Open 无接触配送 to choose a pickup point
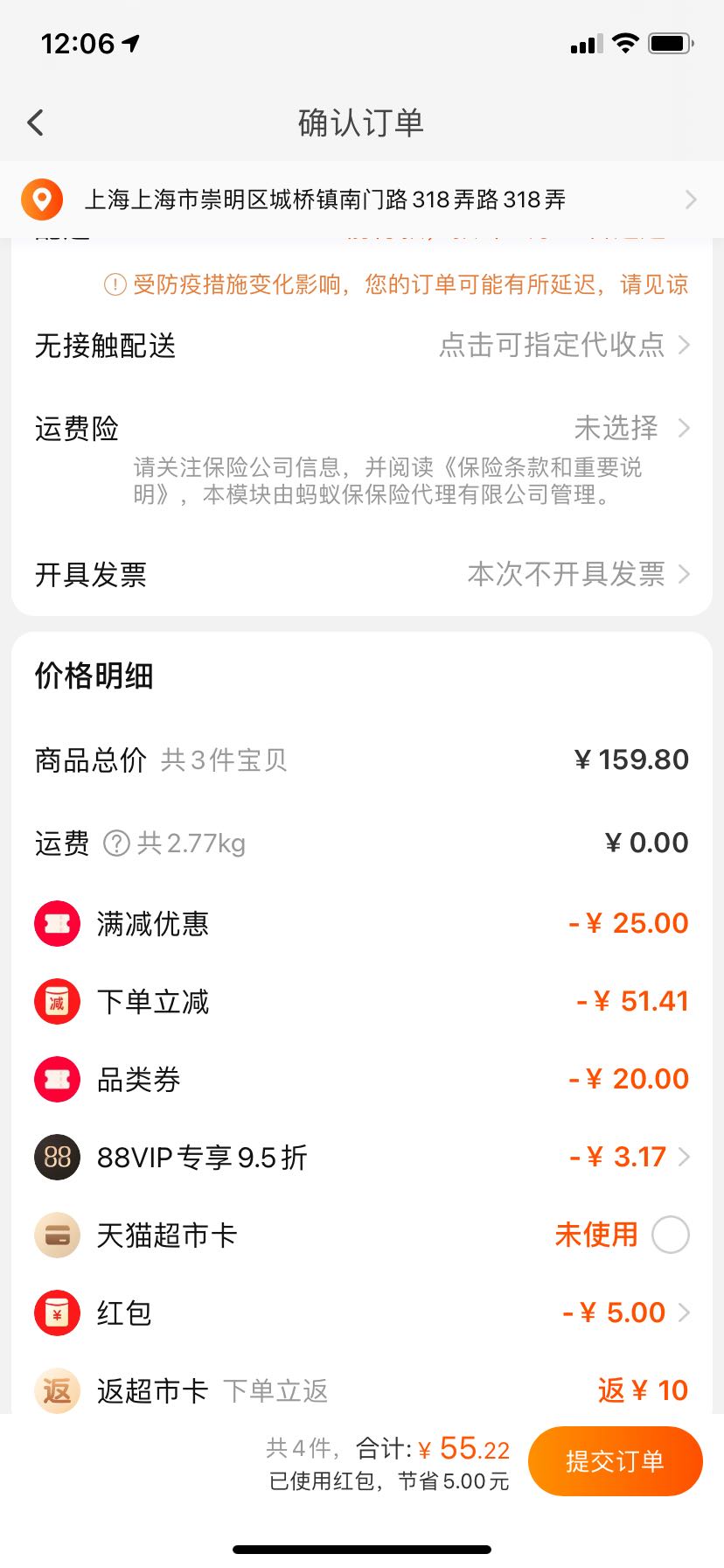Image resolution: width=724 pixels, height=1568 pixels. pyautogui.click(x=362, y=346)
